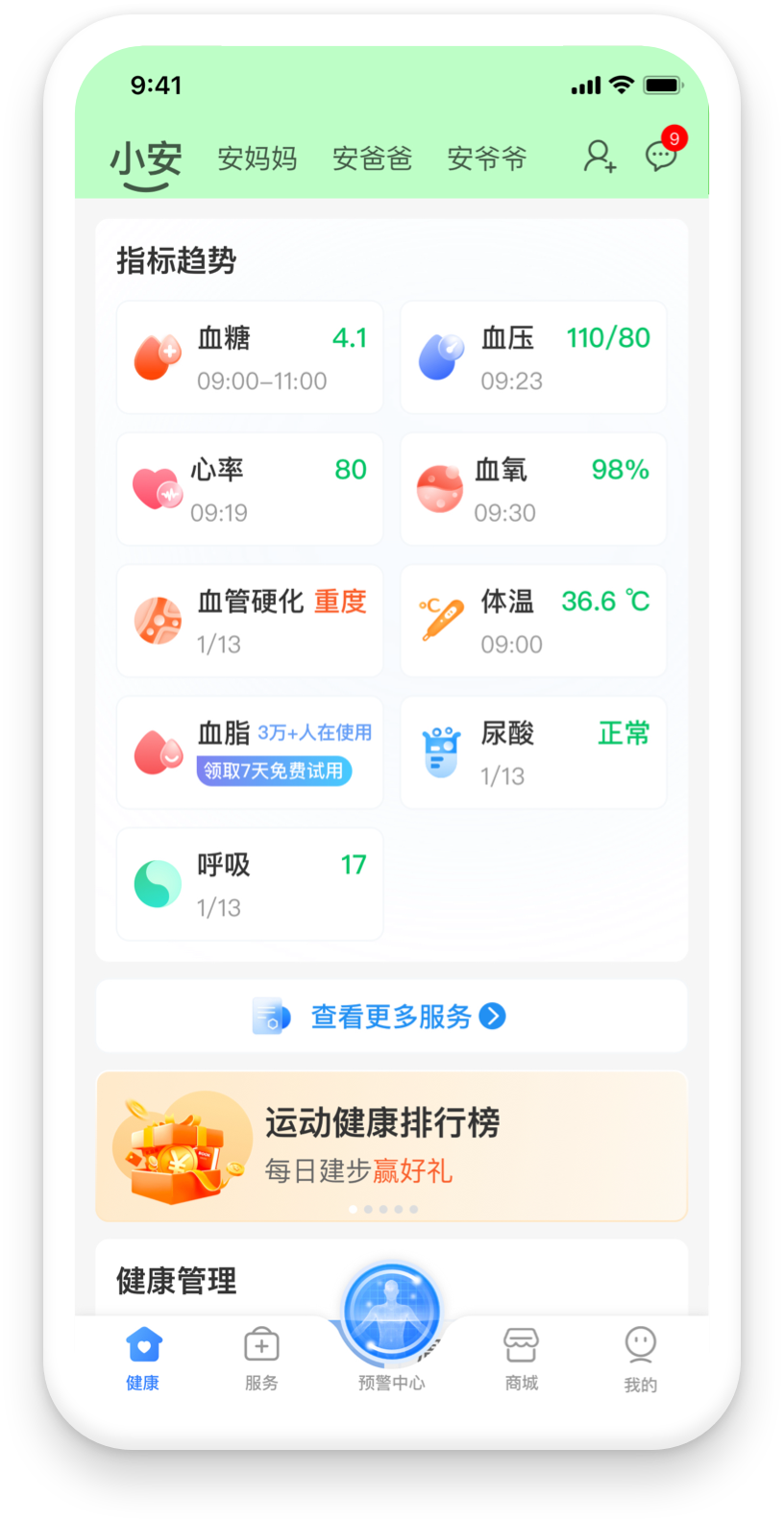Switch to the 安爸爸 profile tab
This screenshot has width=784, height=1522.
(x=372, y=159)
